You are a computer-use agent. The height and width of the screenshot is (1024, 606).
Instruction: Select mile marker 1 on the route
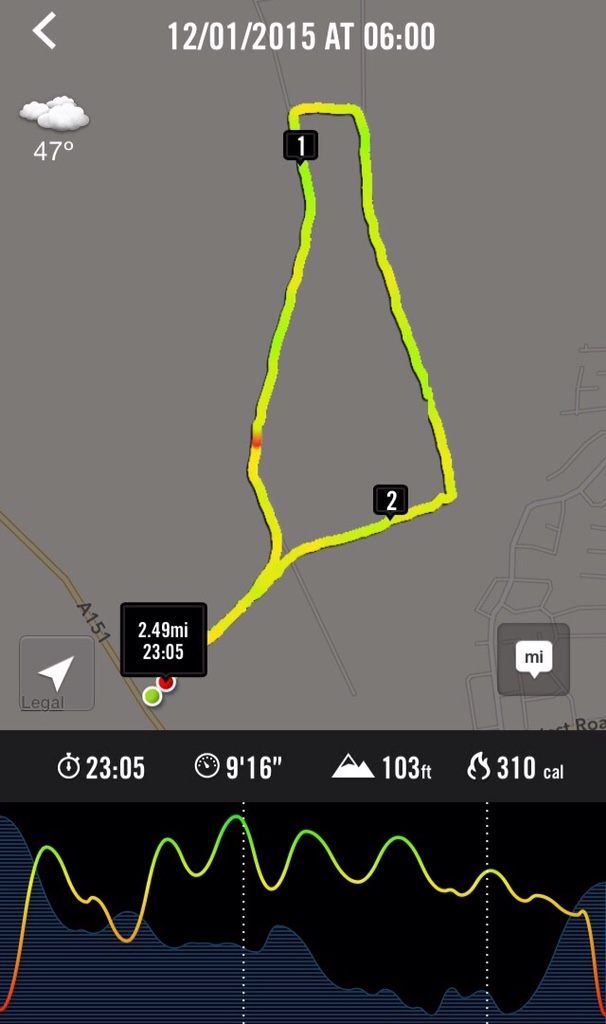pos(300,146)
